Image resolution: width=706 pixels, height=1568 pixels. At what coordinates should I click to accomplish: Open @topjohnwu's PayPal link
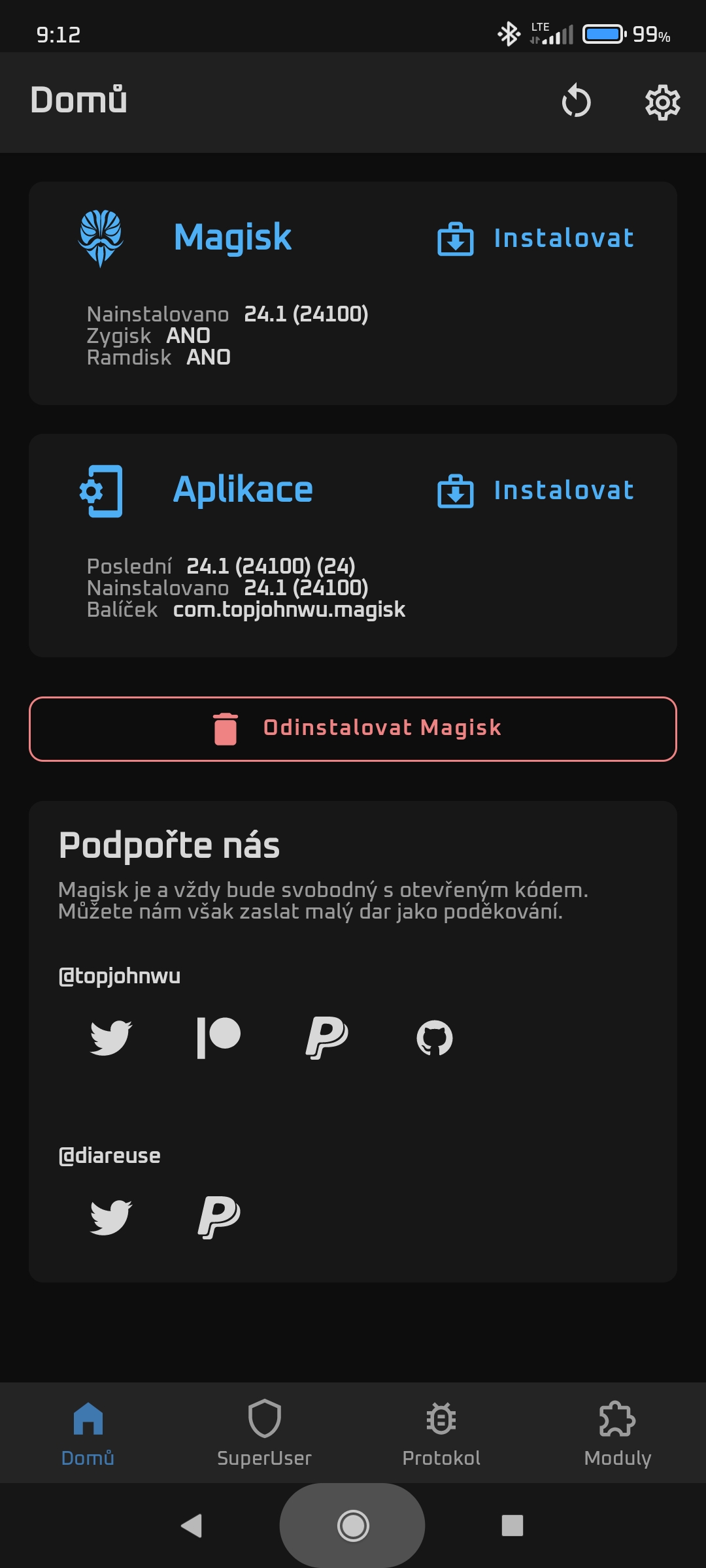click(327, 1037)
